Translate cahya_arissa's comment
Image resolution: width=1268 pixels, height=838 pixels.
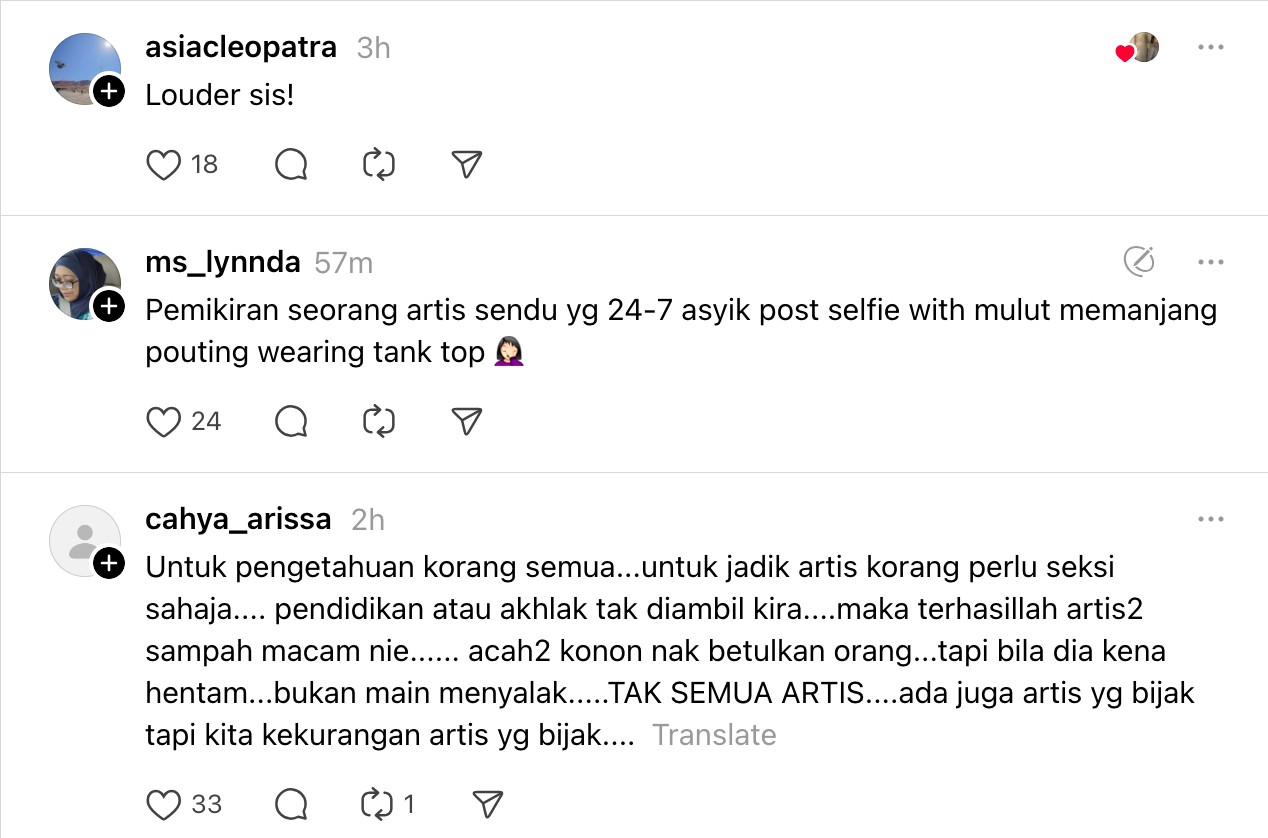pos(714,735)
